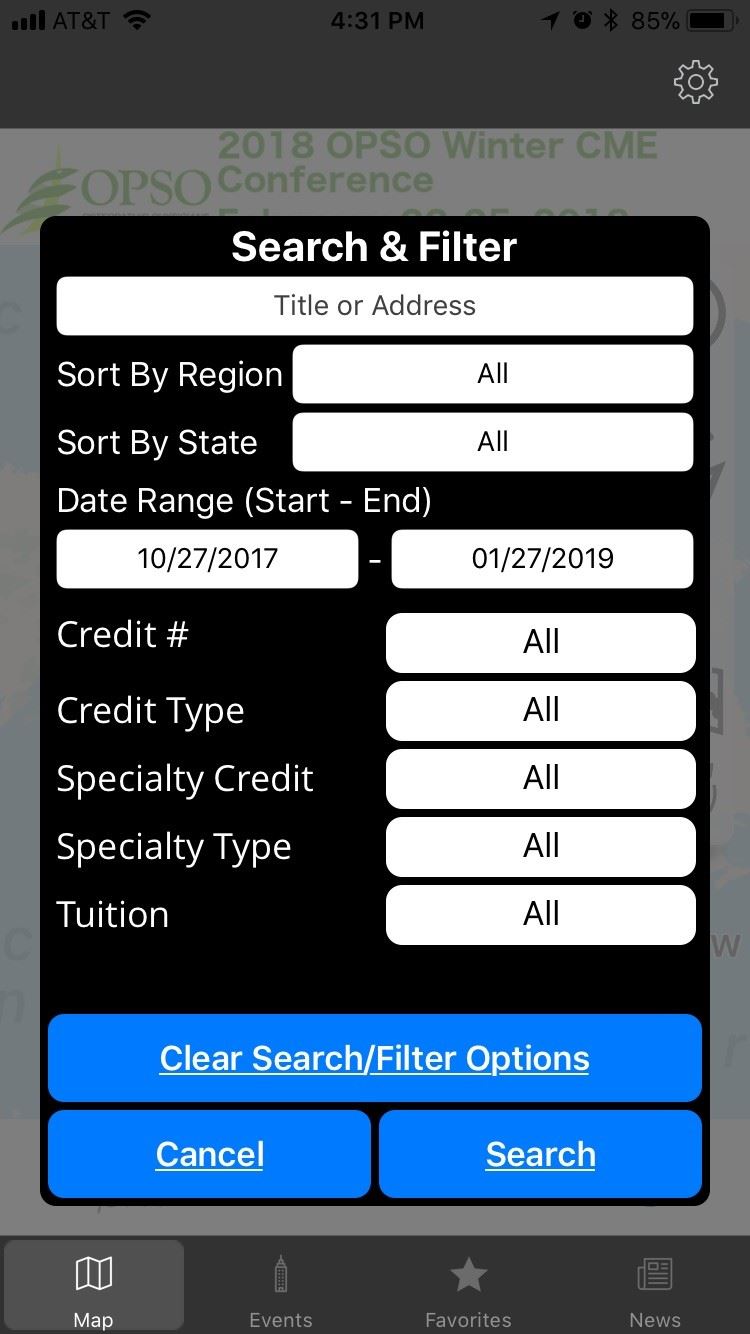This screenshot has width=750, height=1334.
Task: Clear Search/Filter Options
Action: pyautogui.click(x=375, y=1058)
